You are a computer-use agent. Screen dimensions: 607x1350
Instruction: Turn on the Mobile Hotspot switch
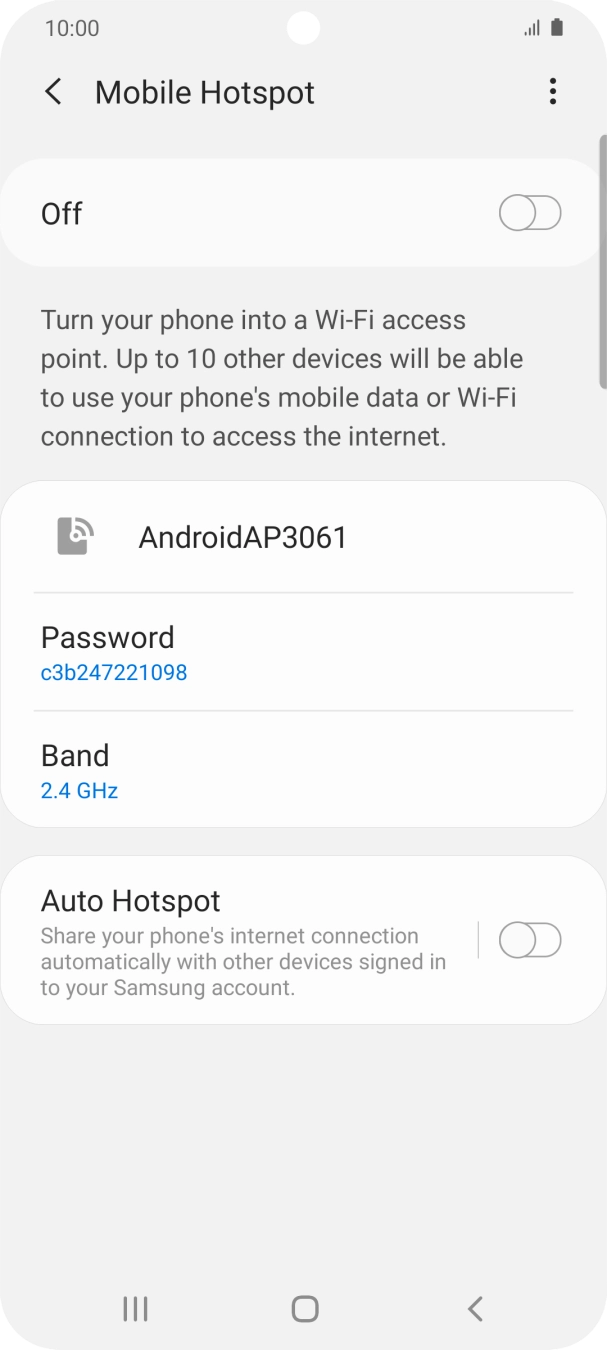click(x=530, y=213)
